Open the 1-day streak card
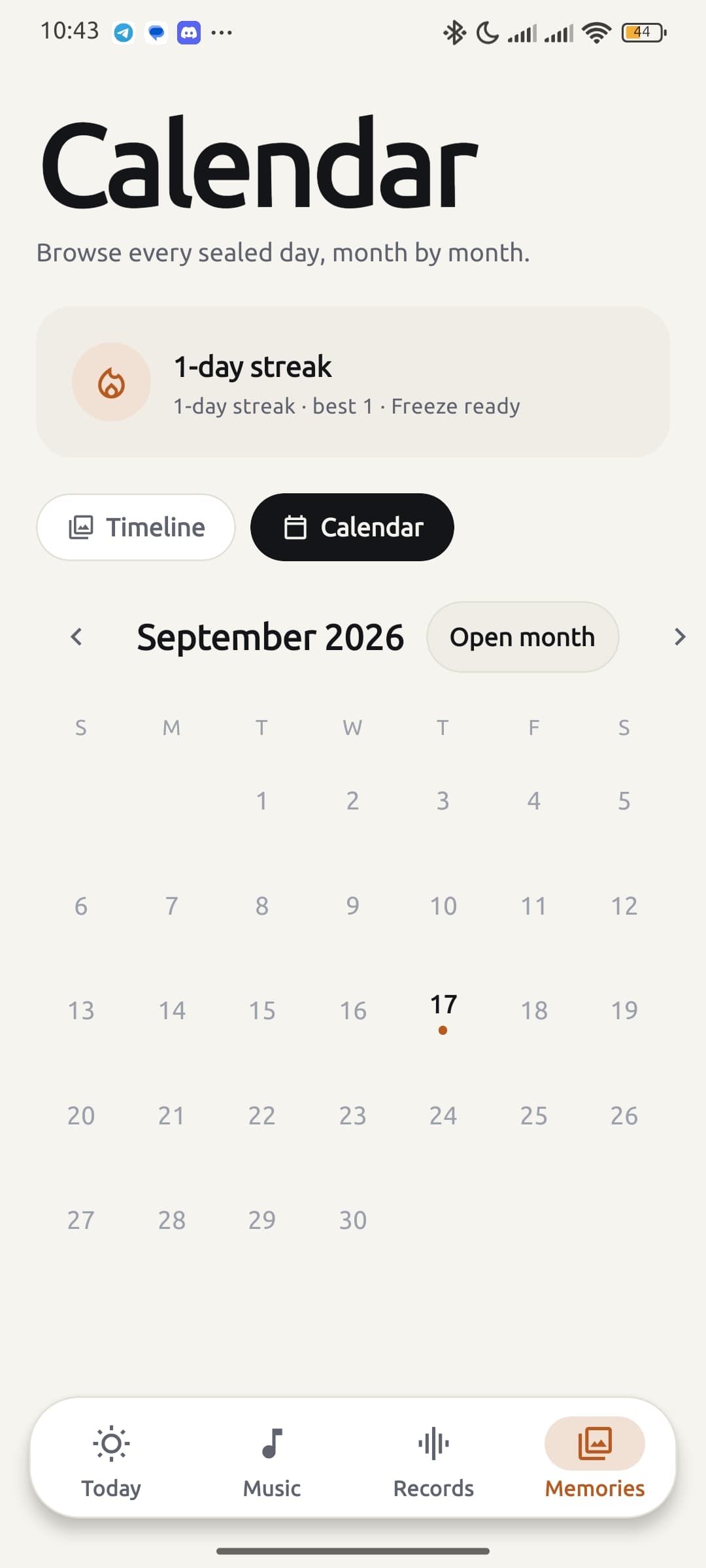 [353, 382]
